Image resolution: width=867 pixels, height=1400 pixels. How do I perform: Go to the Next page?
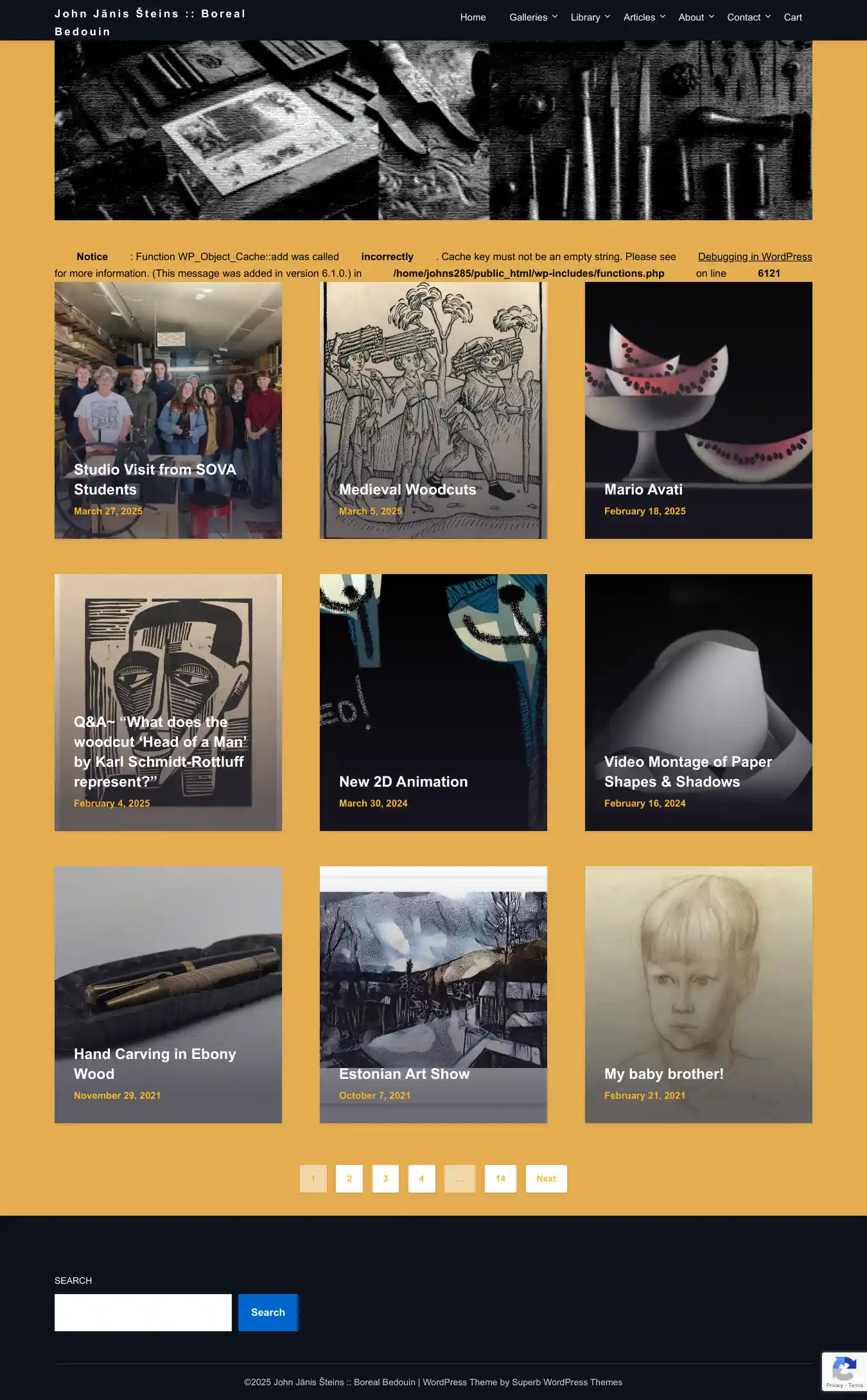[x=546, y=1178]
